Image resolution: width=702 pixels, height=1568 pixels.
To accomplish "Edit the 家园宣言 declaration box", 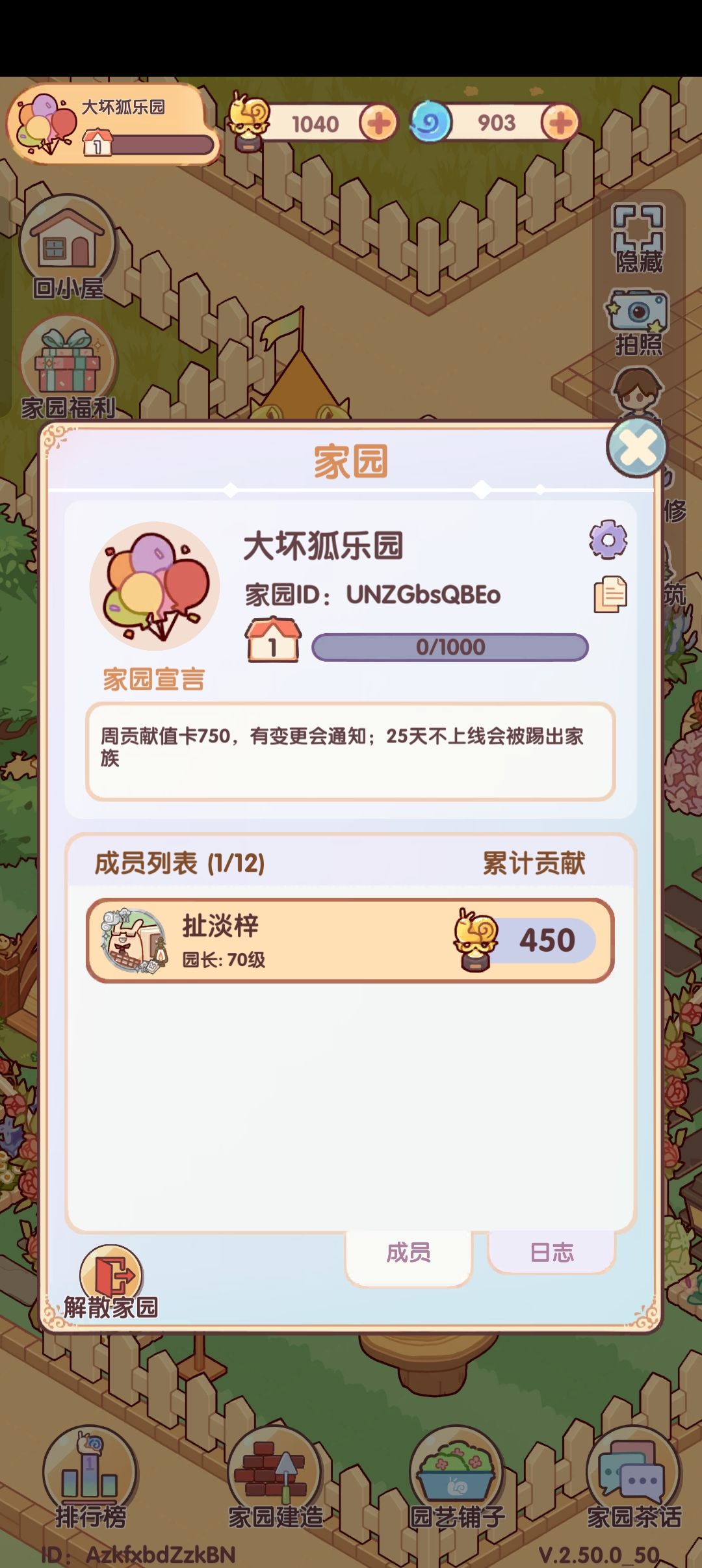I will tap(350, 751).
